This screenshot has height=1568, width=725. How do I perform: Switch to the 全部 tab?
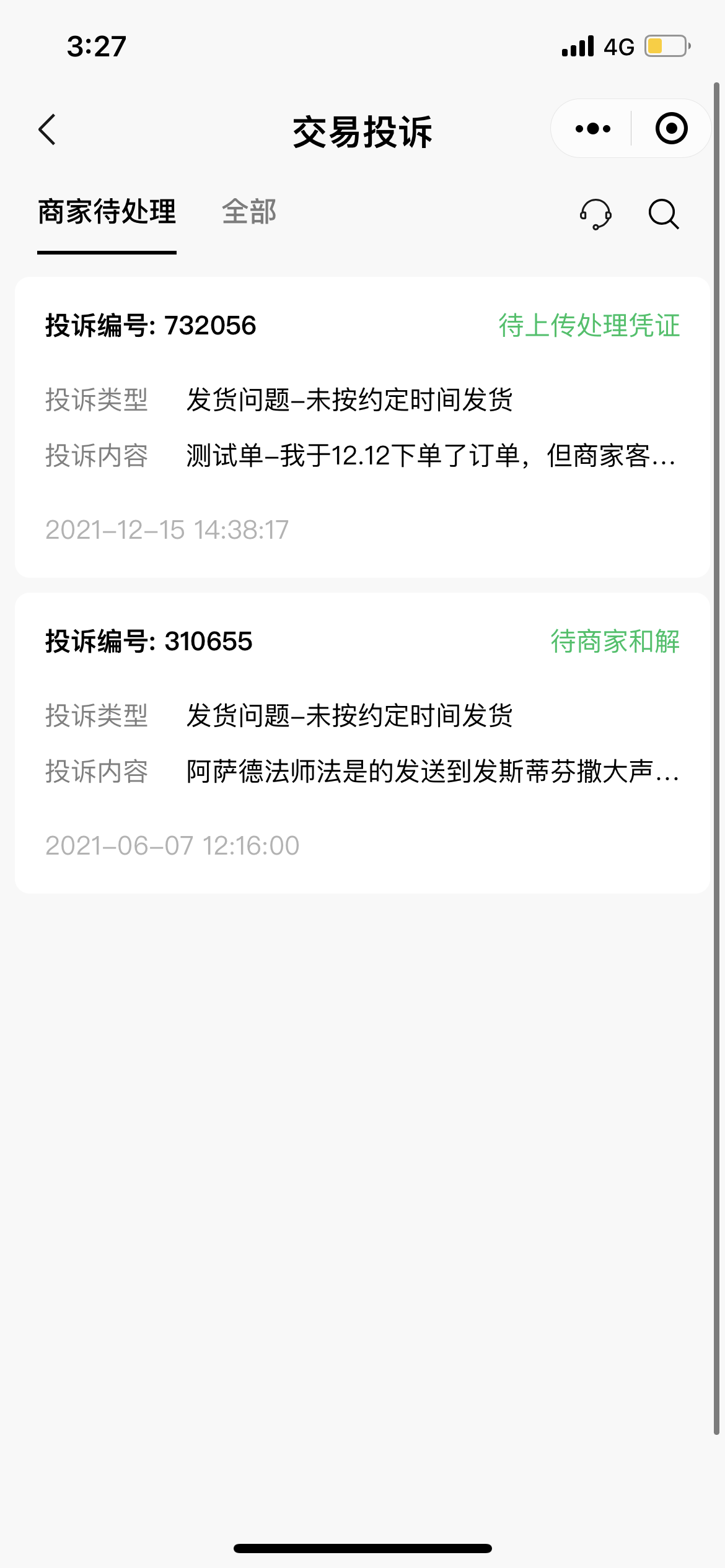[x=248, y=212]
